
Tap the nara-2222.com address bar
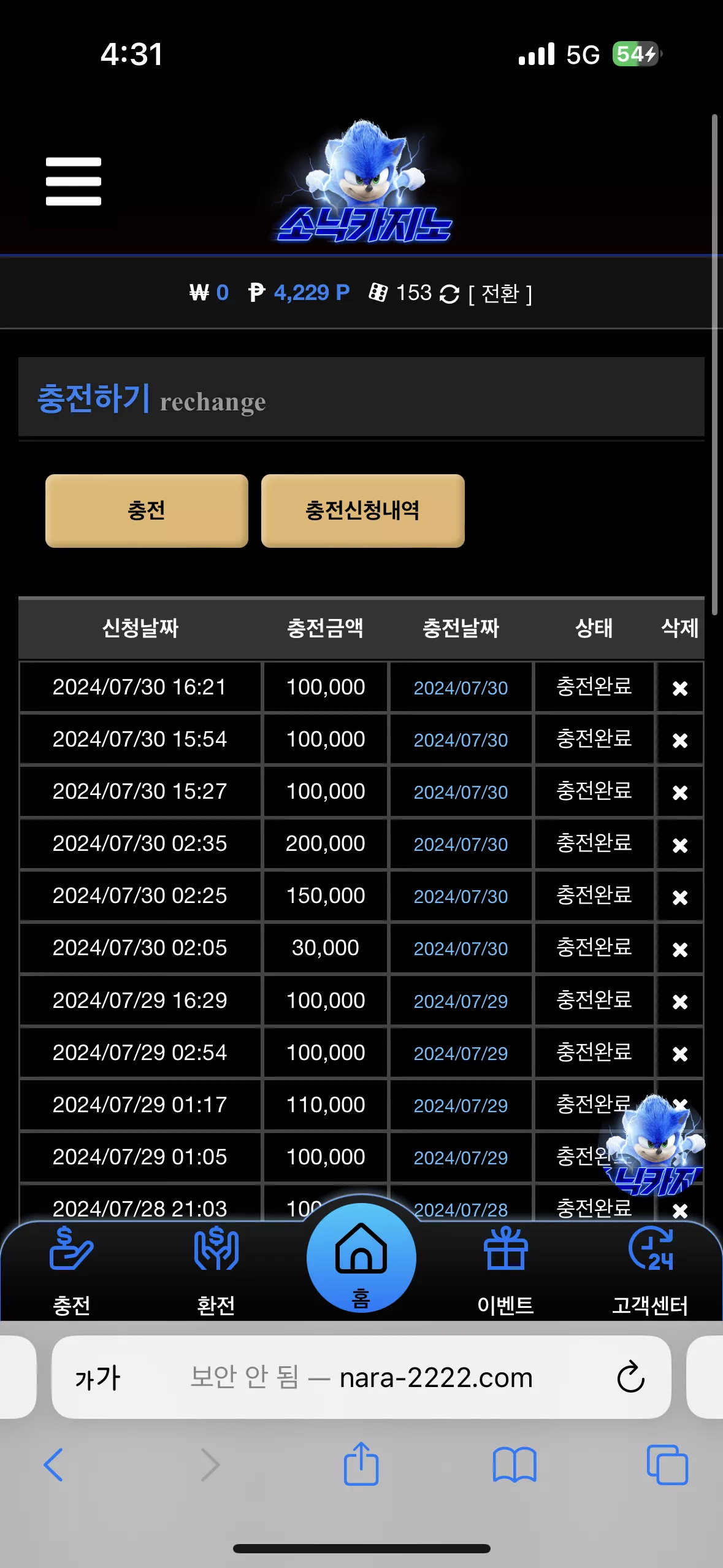click(x=361, y=1377)
